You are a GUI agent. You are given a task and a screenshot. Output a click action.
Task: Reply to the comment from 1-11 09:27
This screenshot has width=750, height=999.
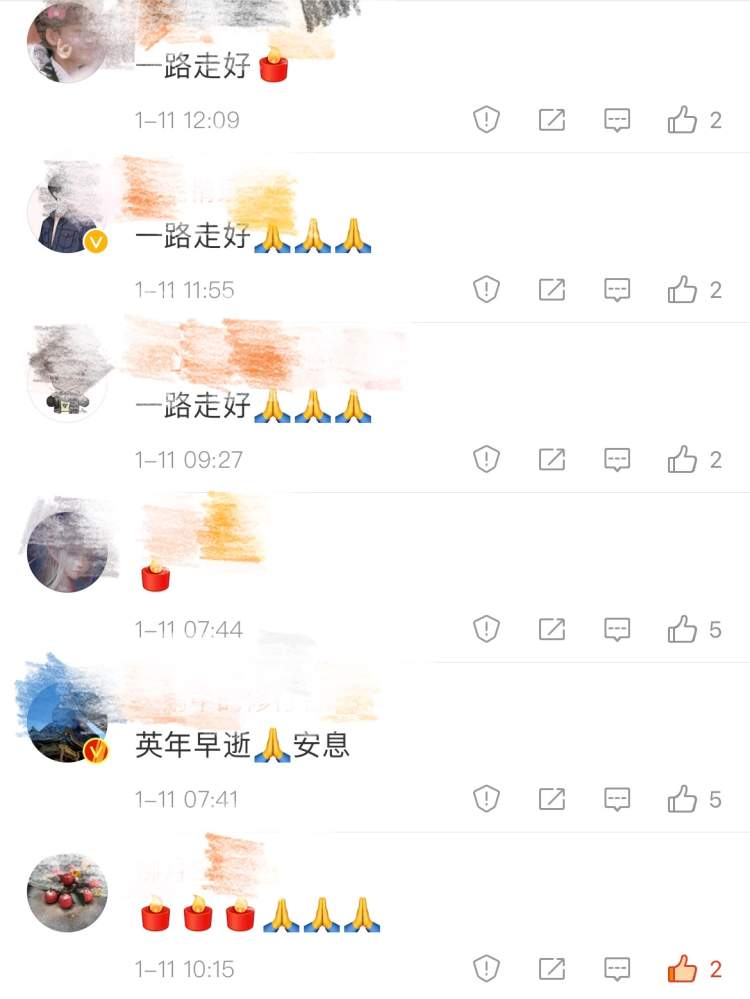[x=618, y=460]
